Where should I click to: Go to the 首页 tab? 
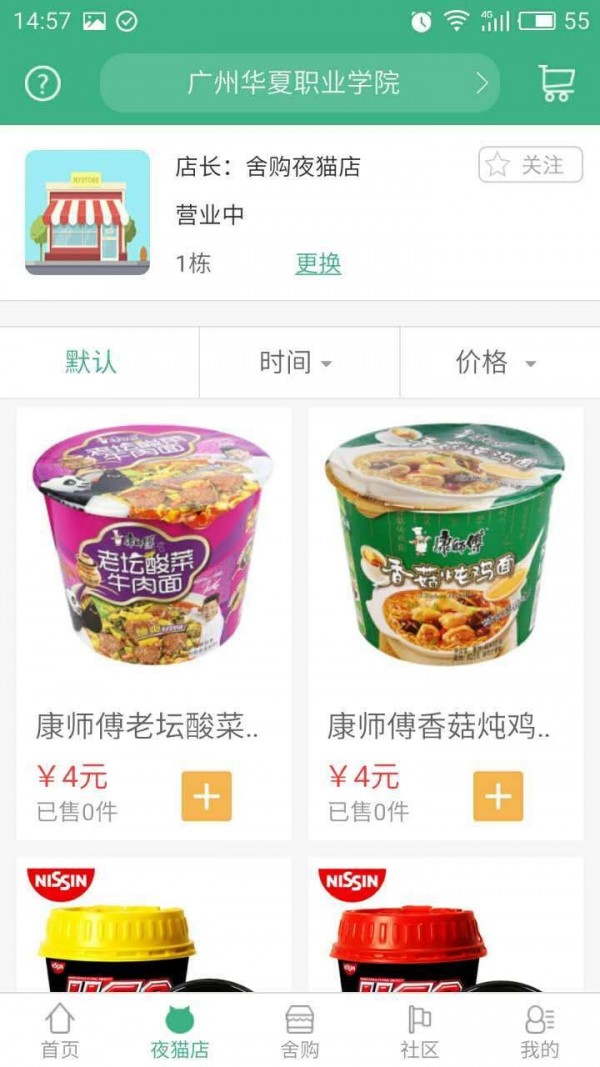[60, 1031]
